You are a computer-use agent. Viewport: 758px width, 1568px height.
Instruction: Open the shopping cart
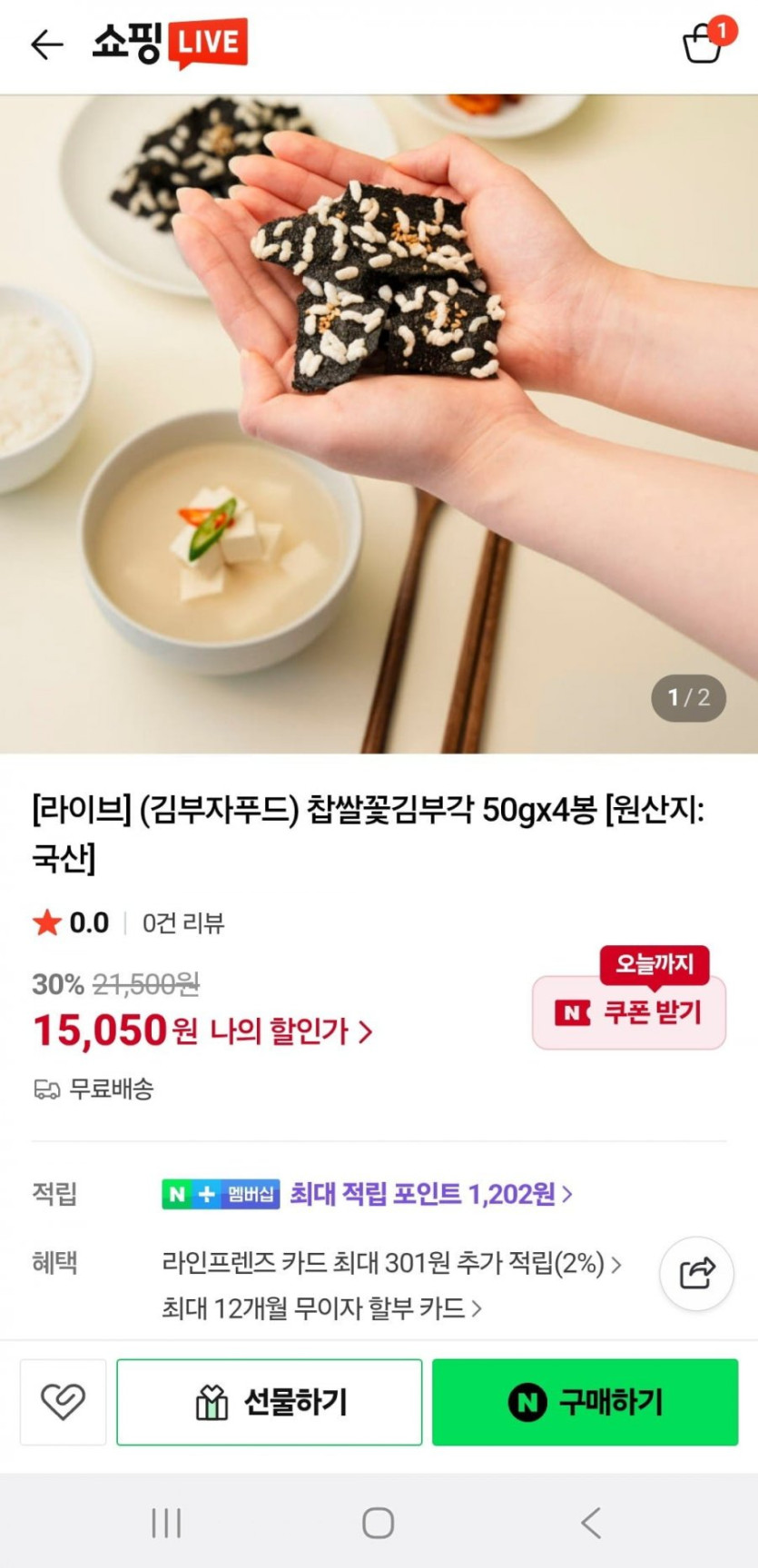pos(704,42)
